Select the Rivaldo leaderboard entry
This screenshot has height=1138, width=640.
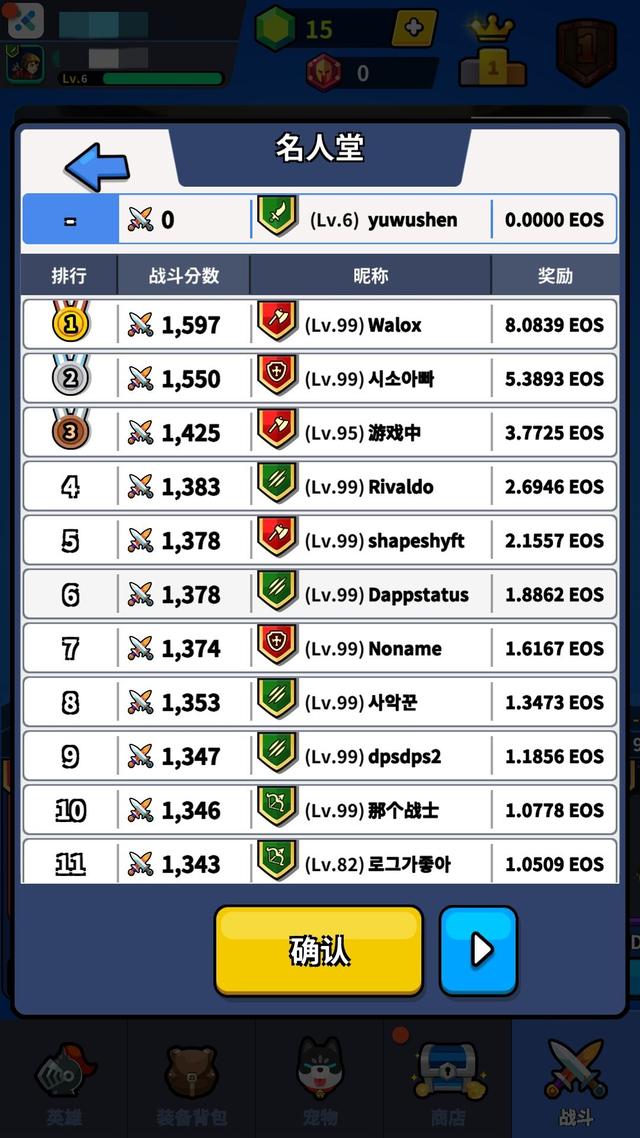tap(320, 486)
